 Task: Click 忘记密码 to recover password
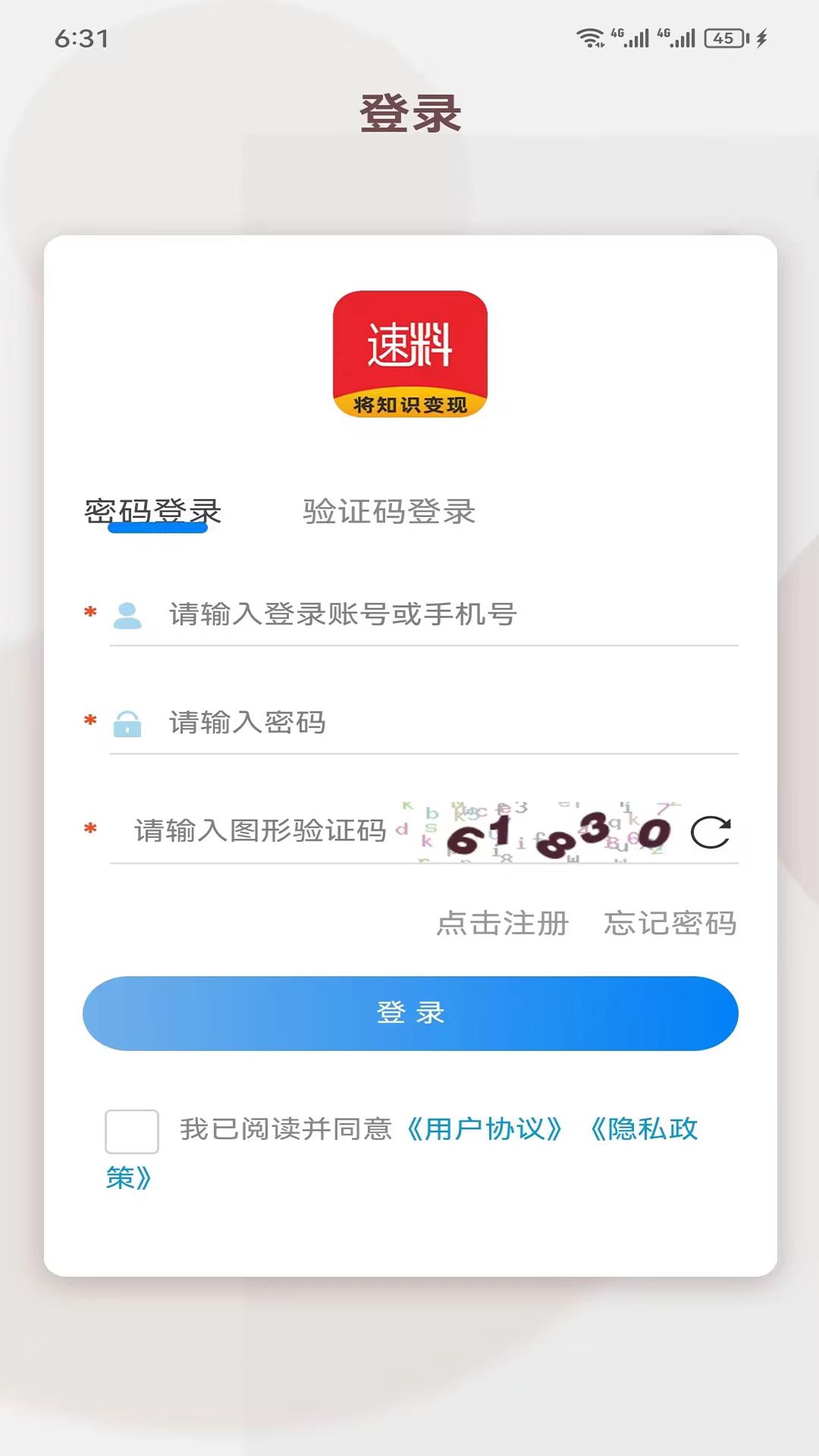click(x=670, y=924)
